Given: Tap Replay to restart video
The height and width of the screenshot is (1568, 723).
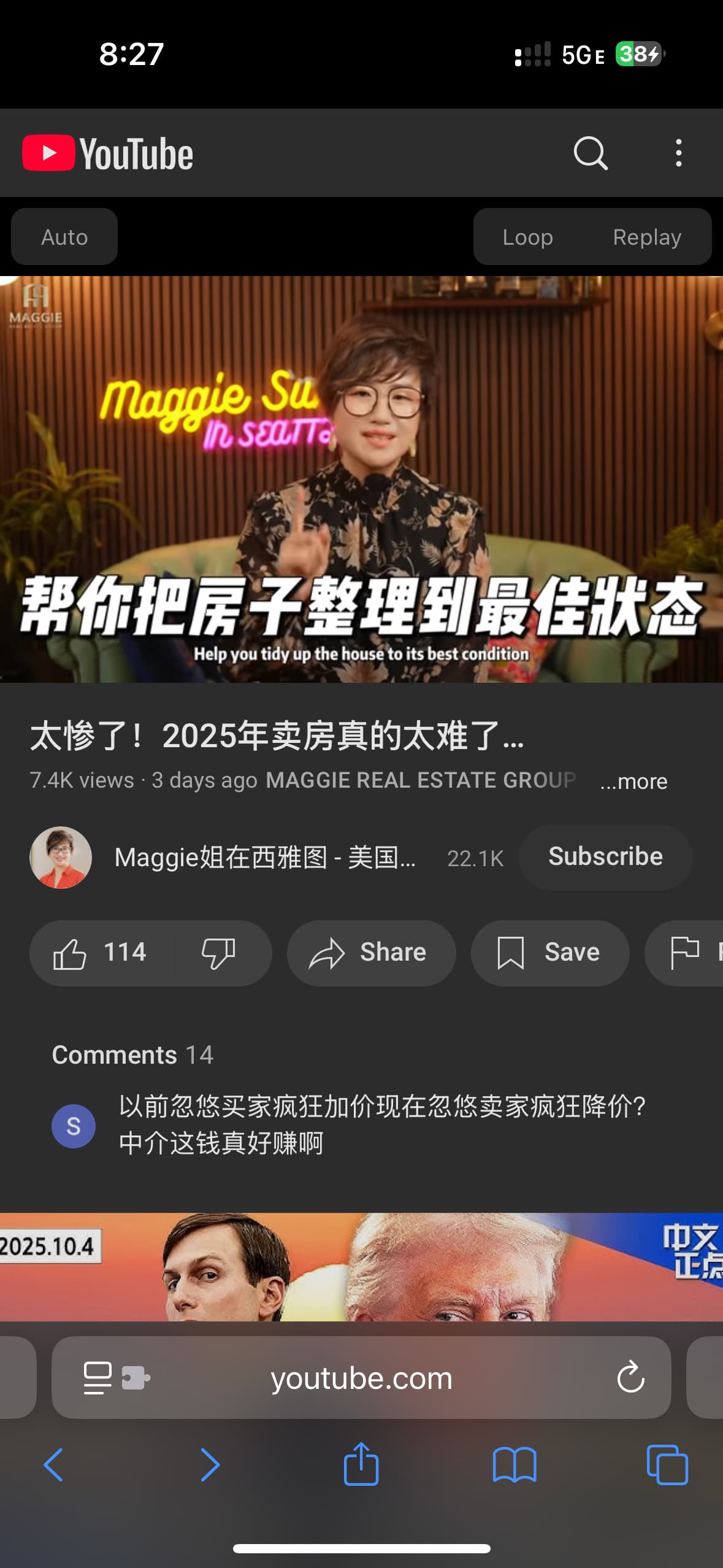Looking at the screenshot, I should (647, 237).
